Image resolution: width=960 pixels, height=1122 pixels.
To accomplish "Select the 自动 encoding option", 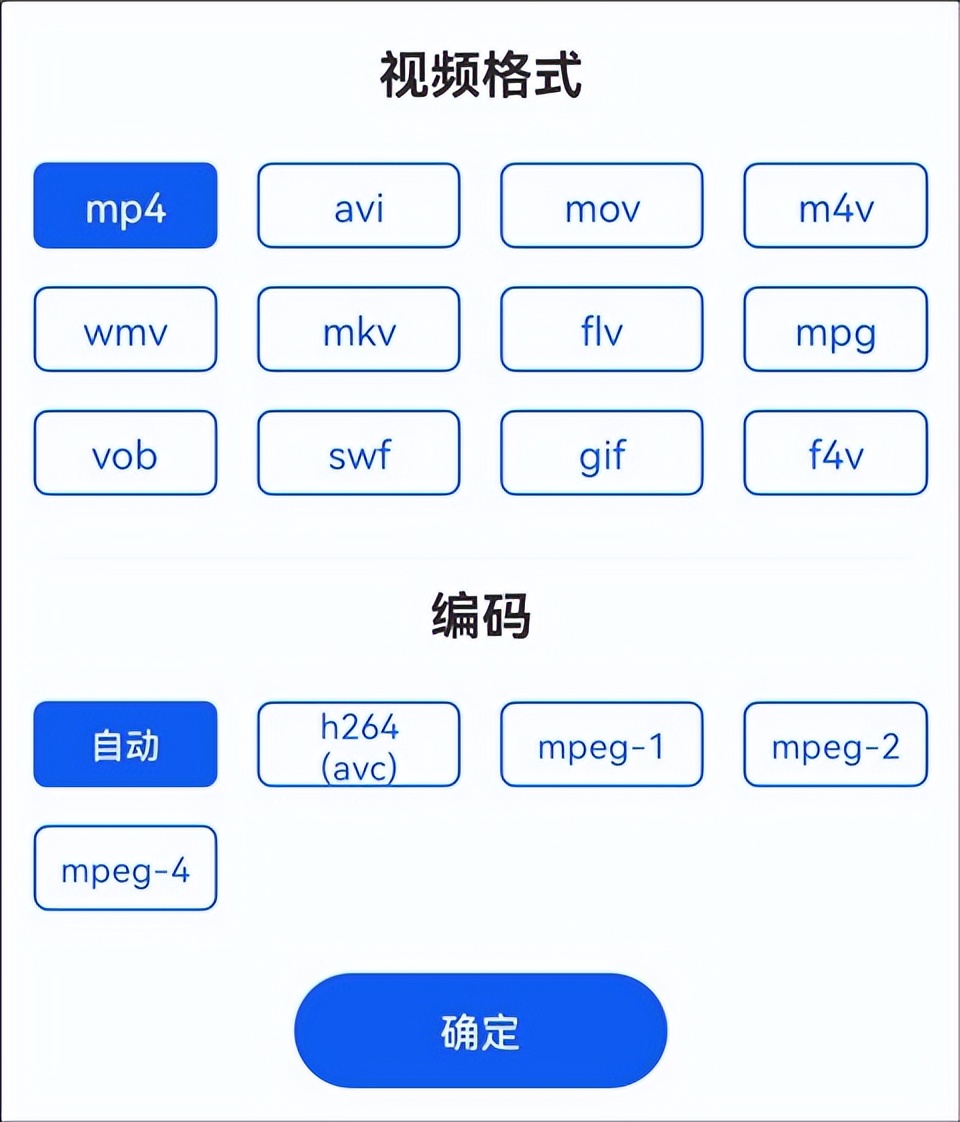I will (124, 745).
